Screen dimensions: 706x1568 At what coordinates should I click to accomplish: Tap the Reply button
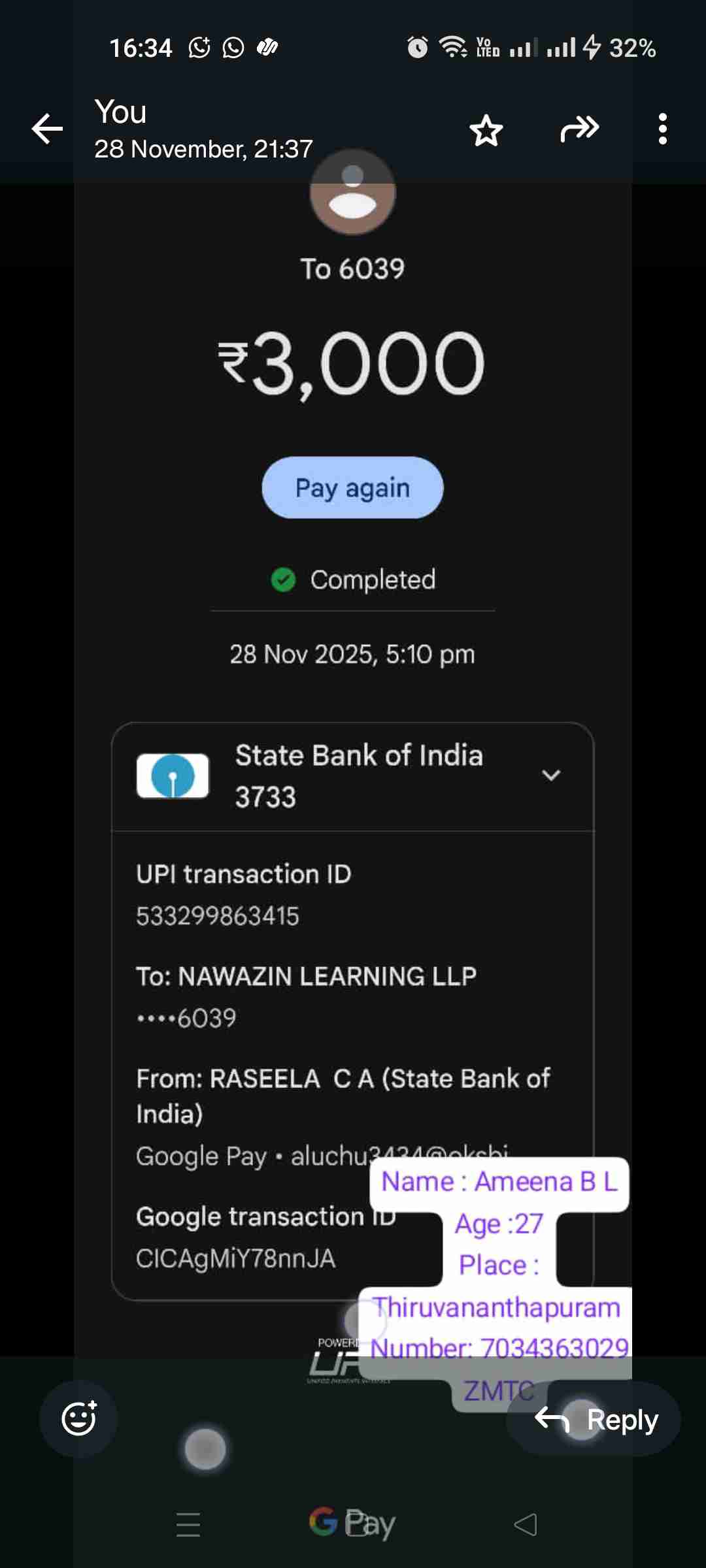(595, 1420)
